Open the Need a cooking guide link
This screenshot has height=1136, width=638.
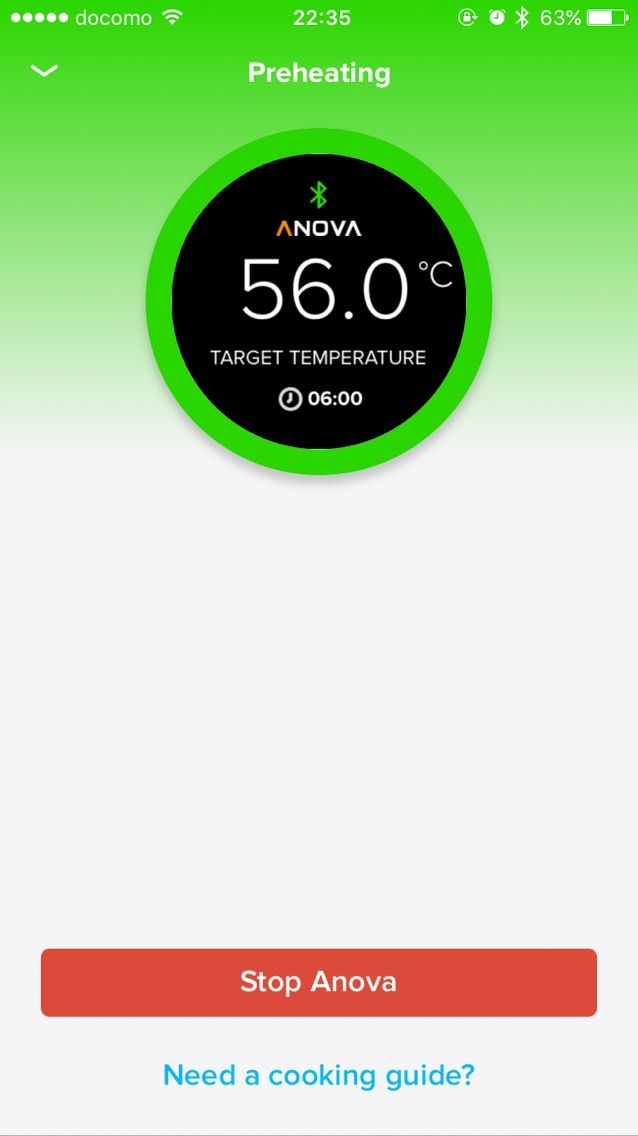[x=318, y=1076]
